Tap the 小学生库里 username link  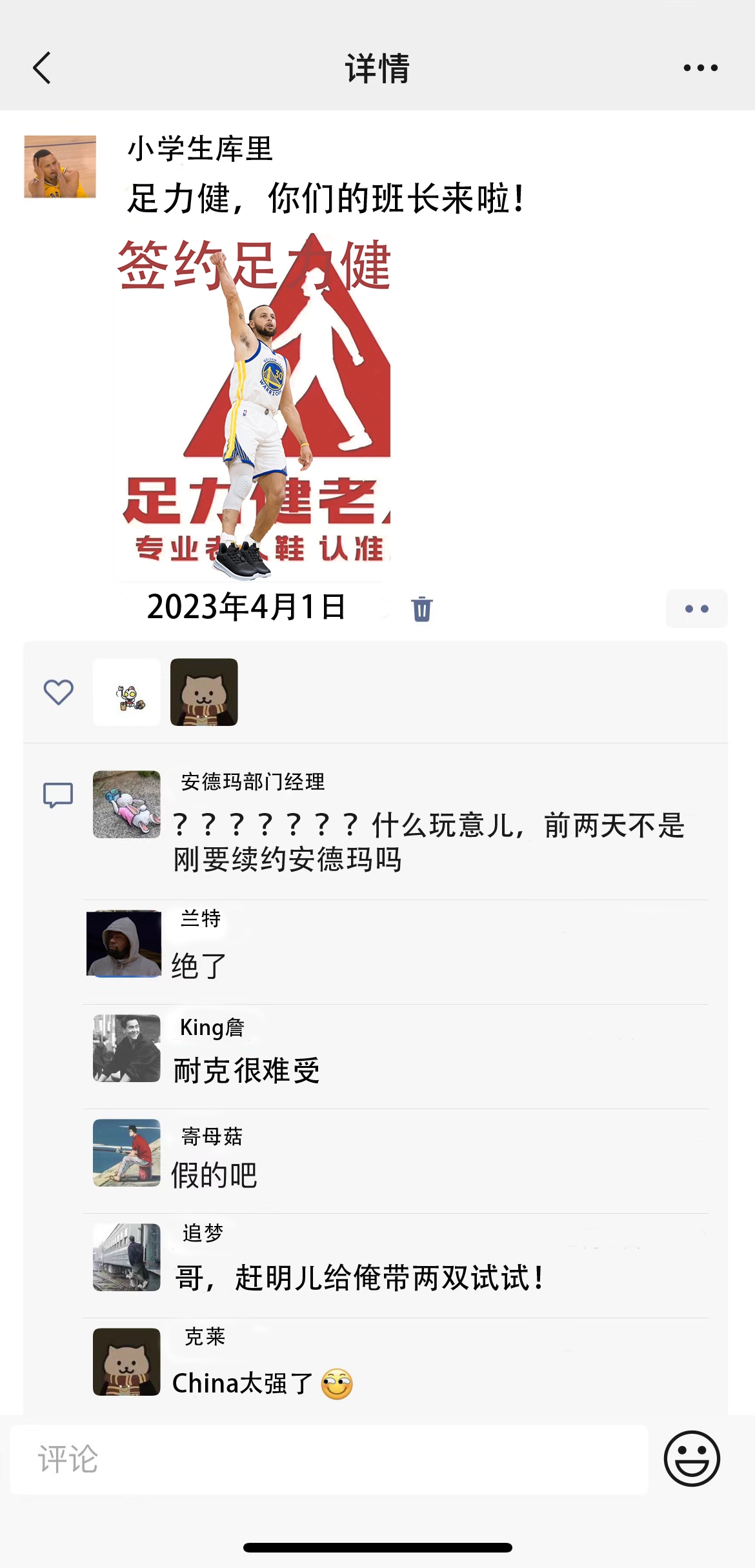click(200, 149)
